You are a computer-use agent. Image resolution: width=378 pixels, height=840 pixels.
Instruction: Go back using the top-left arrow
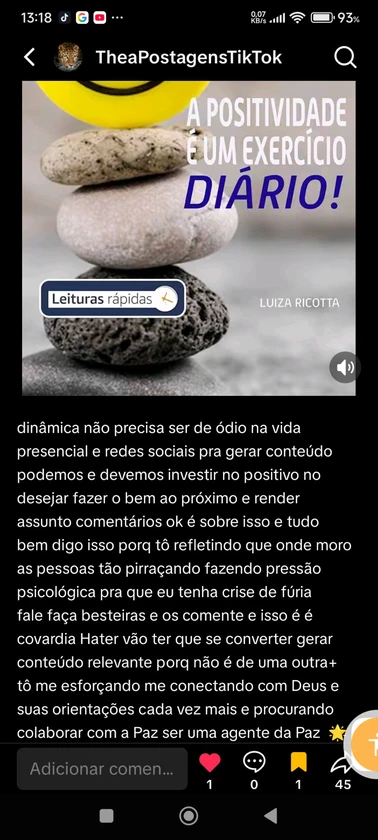click(29, 57)
